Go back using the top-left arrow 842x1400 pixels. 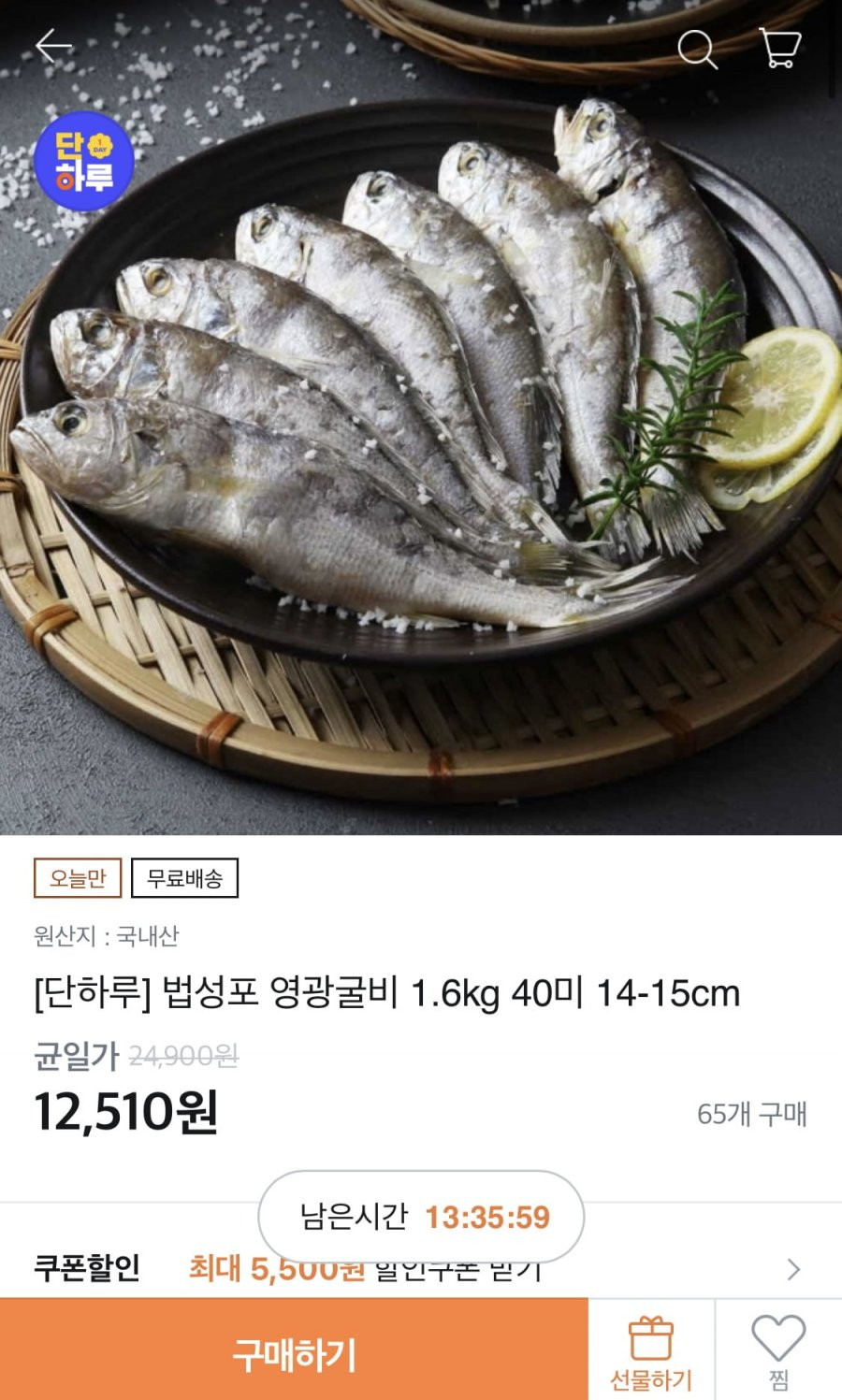coord(53,46)
